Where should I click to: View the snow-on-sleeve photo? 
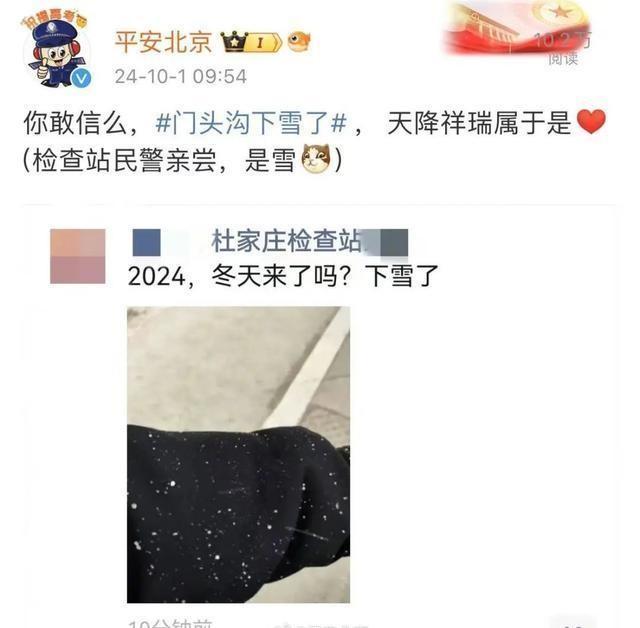[238, 455]
